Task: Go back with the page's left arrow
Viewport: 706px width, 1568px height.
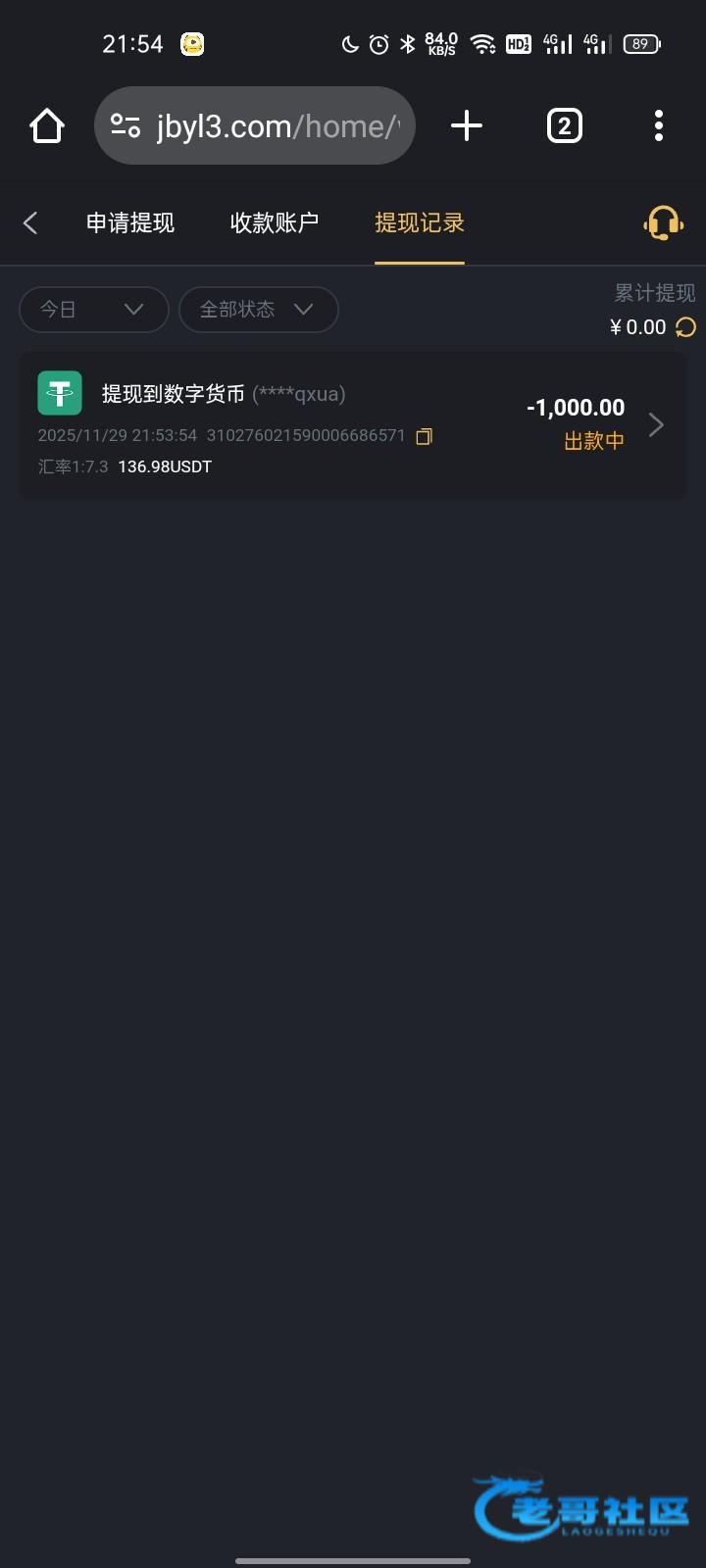Action: pos(30,222)
